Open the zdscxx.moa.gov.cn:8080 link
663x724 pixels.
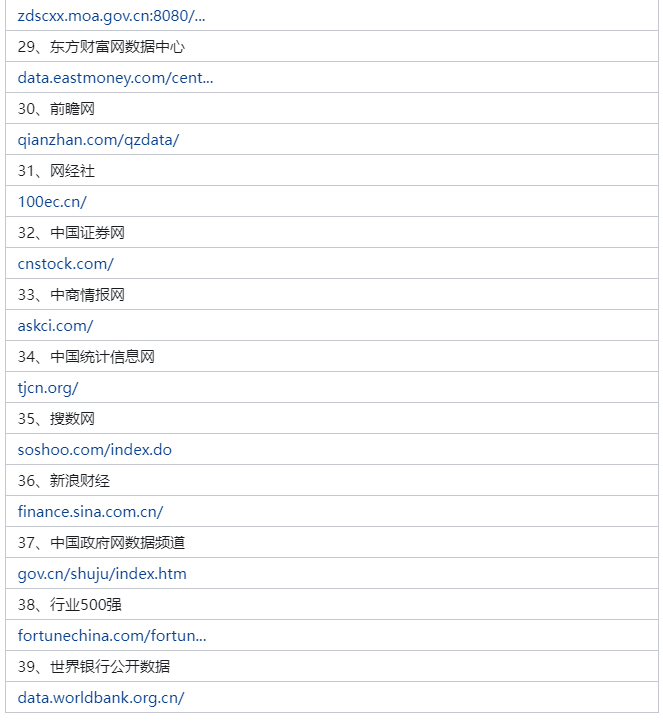point(111,16)
